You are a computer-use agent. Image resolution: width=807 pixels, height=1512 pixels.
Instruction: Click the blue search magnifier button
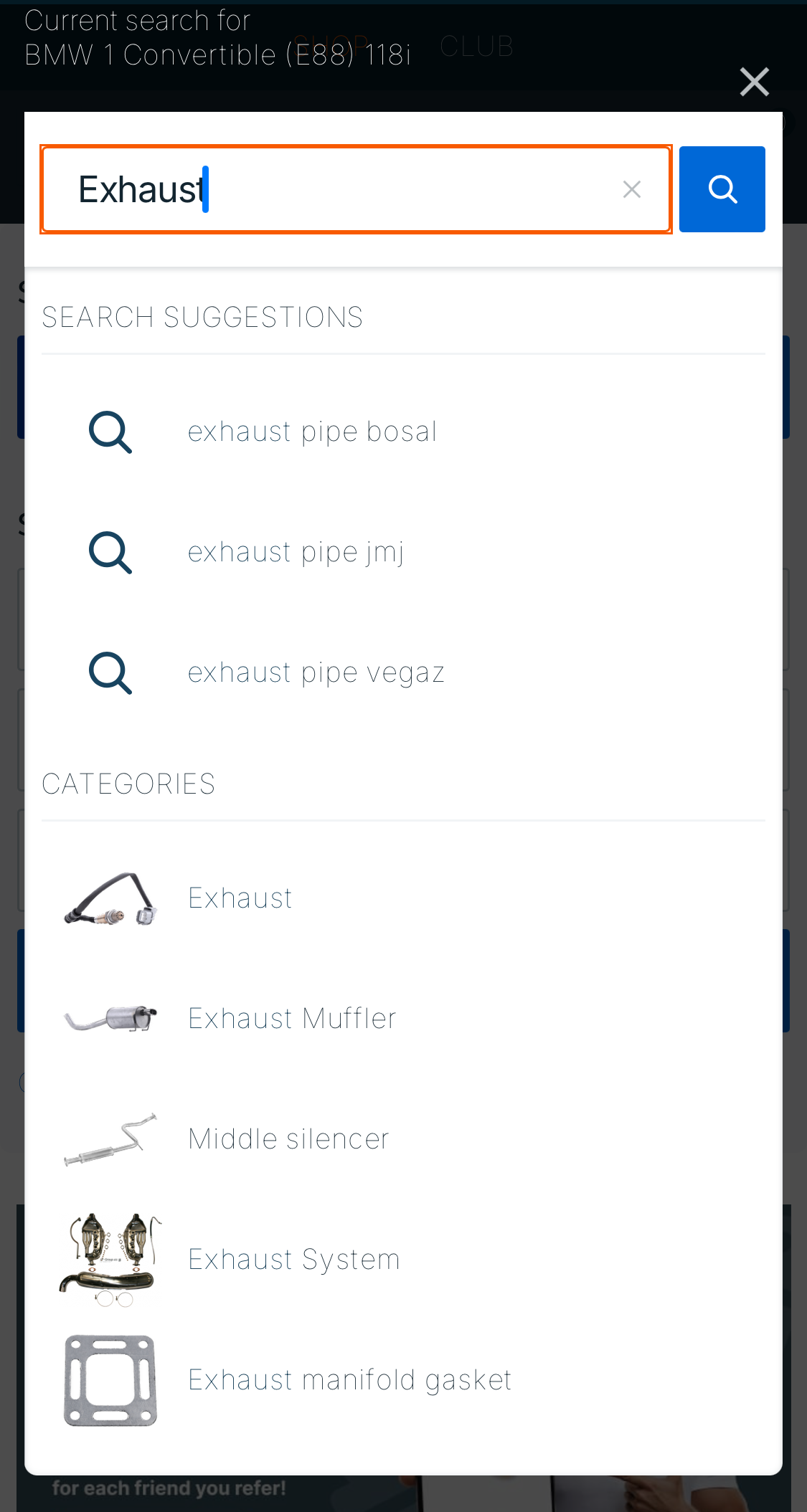(722, 189)
